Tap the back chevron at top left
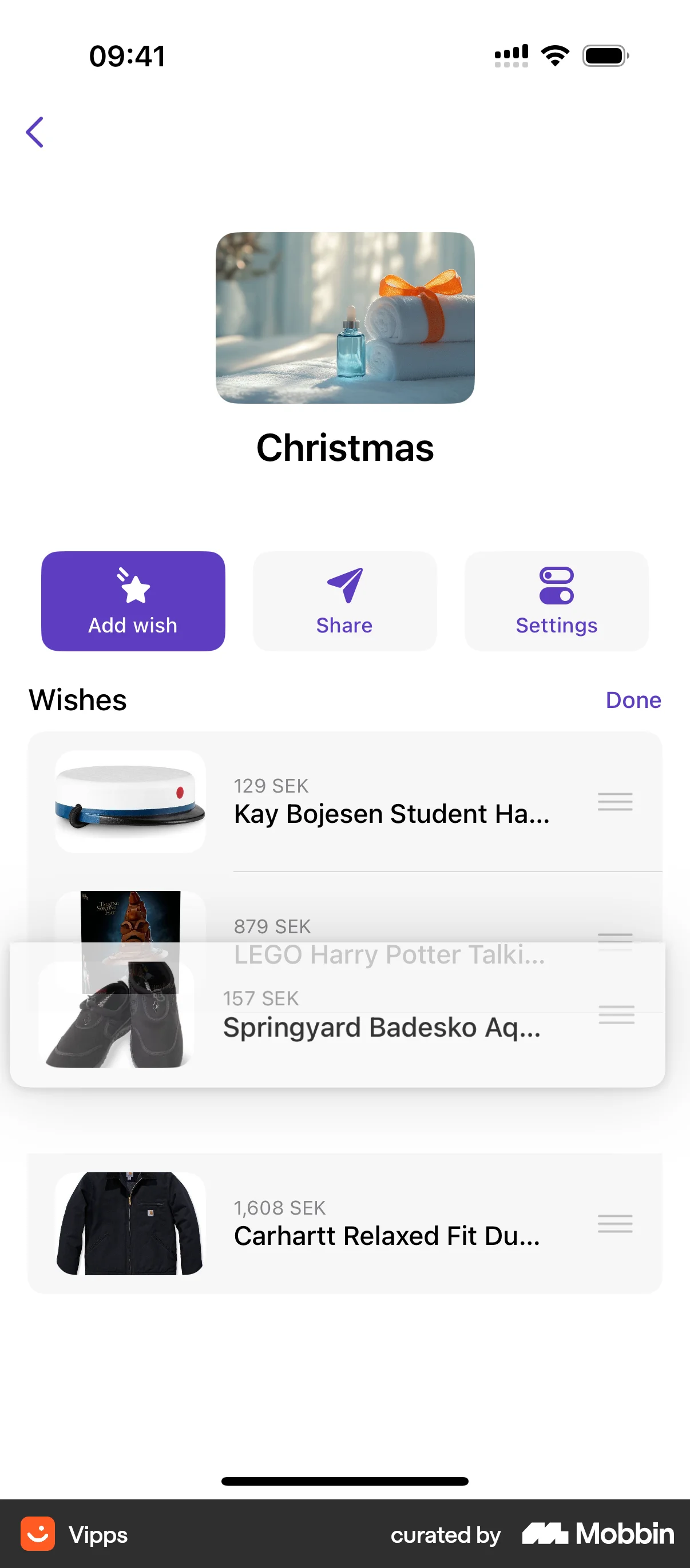This screenshot has height=1568, width=690. [x=35, y=132]
